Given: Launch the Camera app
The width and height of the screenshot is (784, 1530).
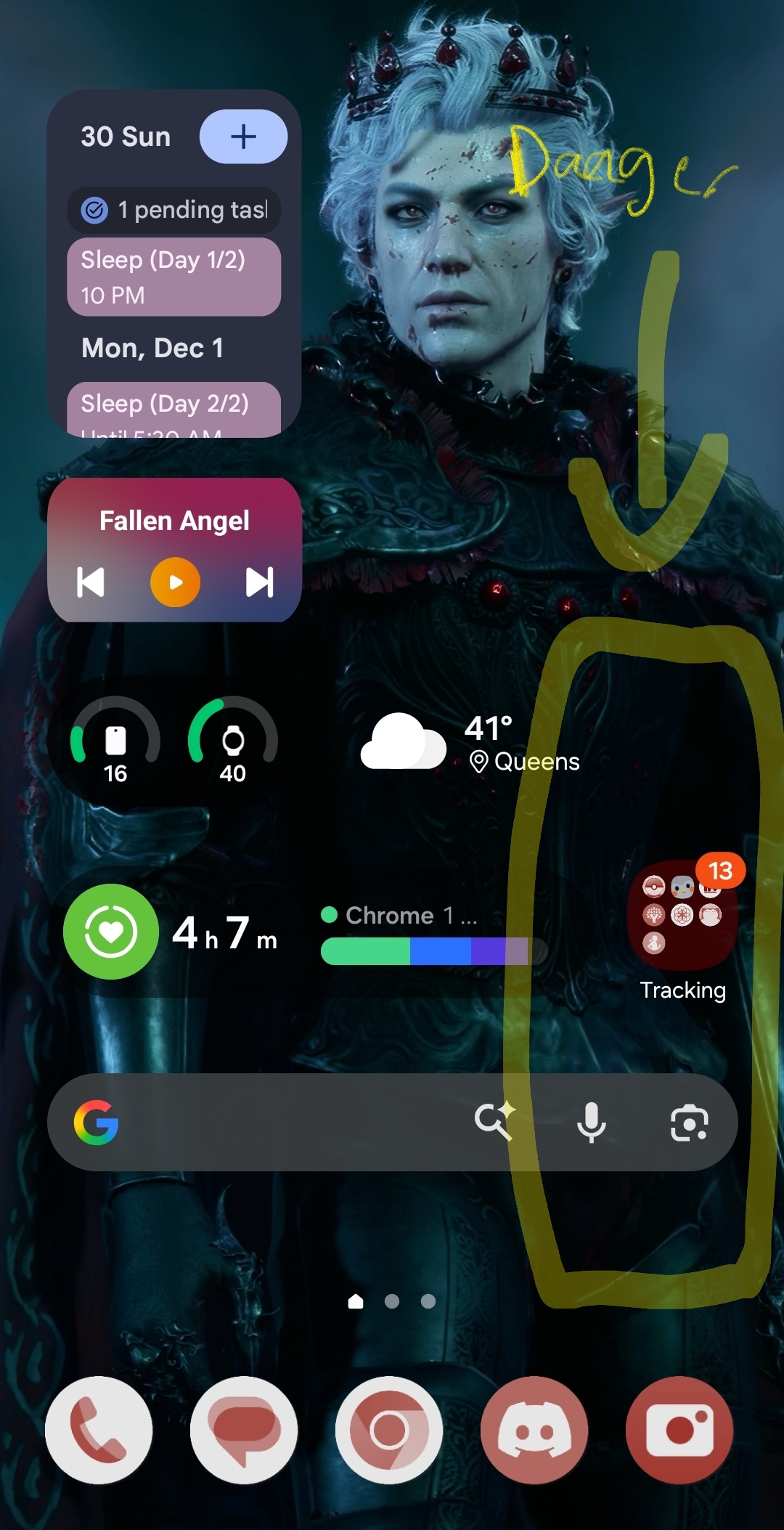Looking at the screenshot, I should (x=679, y=1430).
